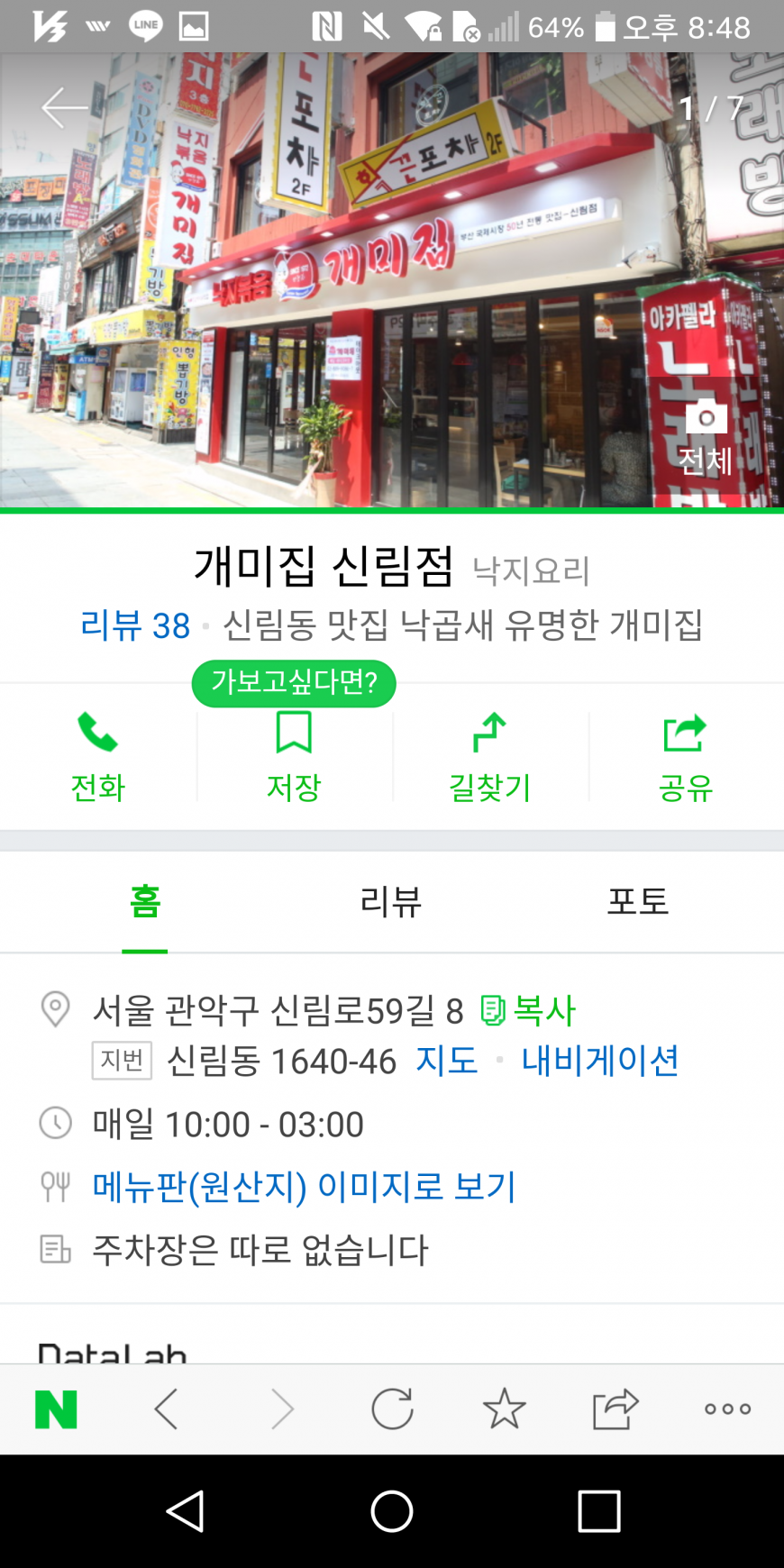Screen dimensions: 784x1568
Task: Switch to the 포토 tab
Action: [x=637, y=901]
